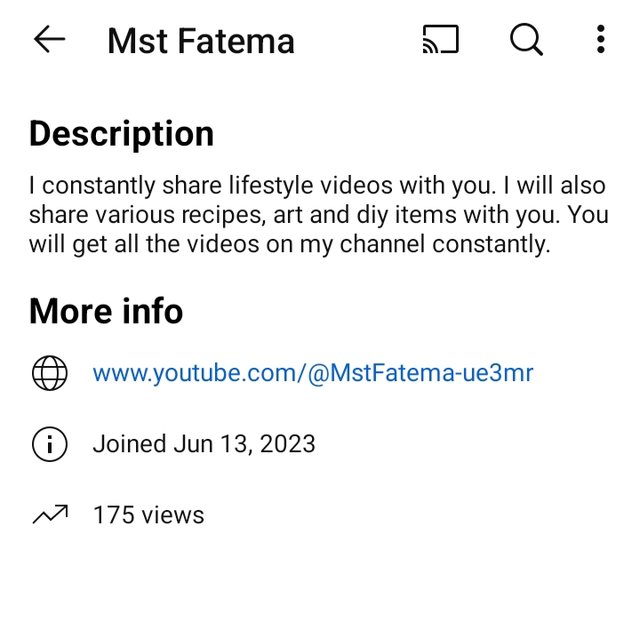Go back using the arrow icon
640x621 pixels.
point(48,40)
